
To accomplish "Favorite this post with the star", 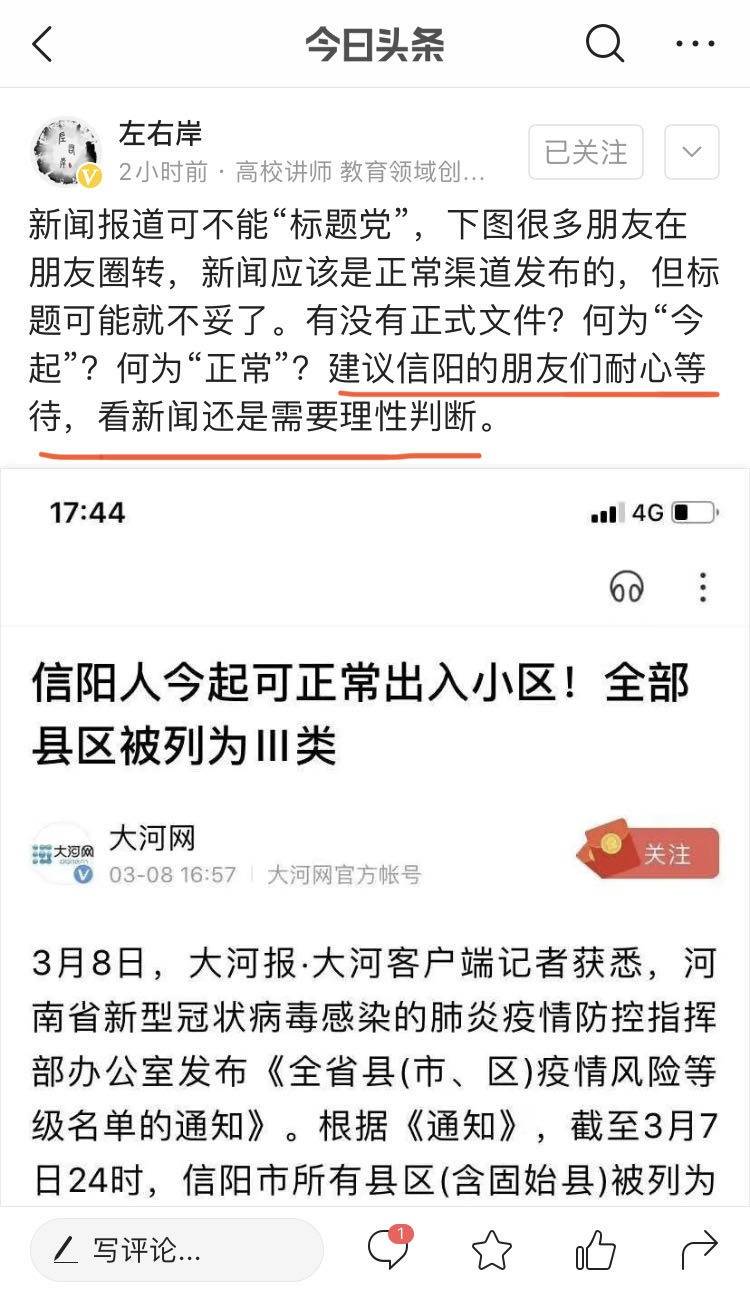I will [x=492, y=1250].
